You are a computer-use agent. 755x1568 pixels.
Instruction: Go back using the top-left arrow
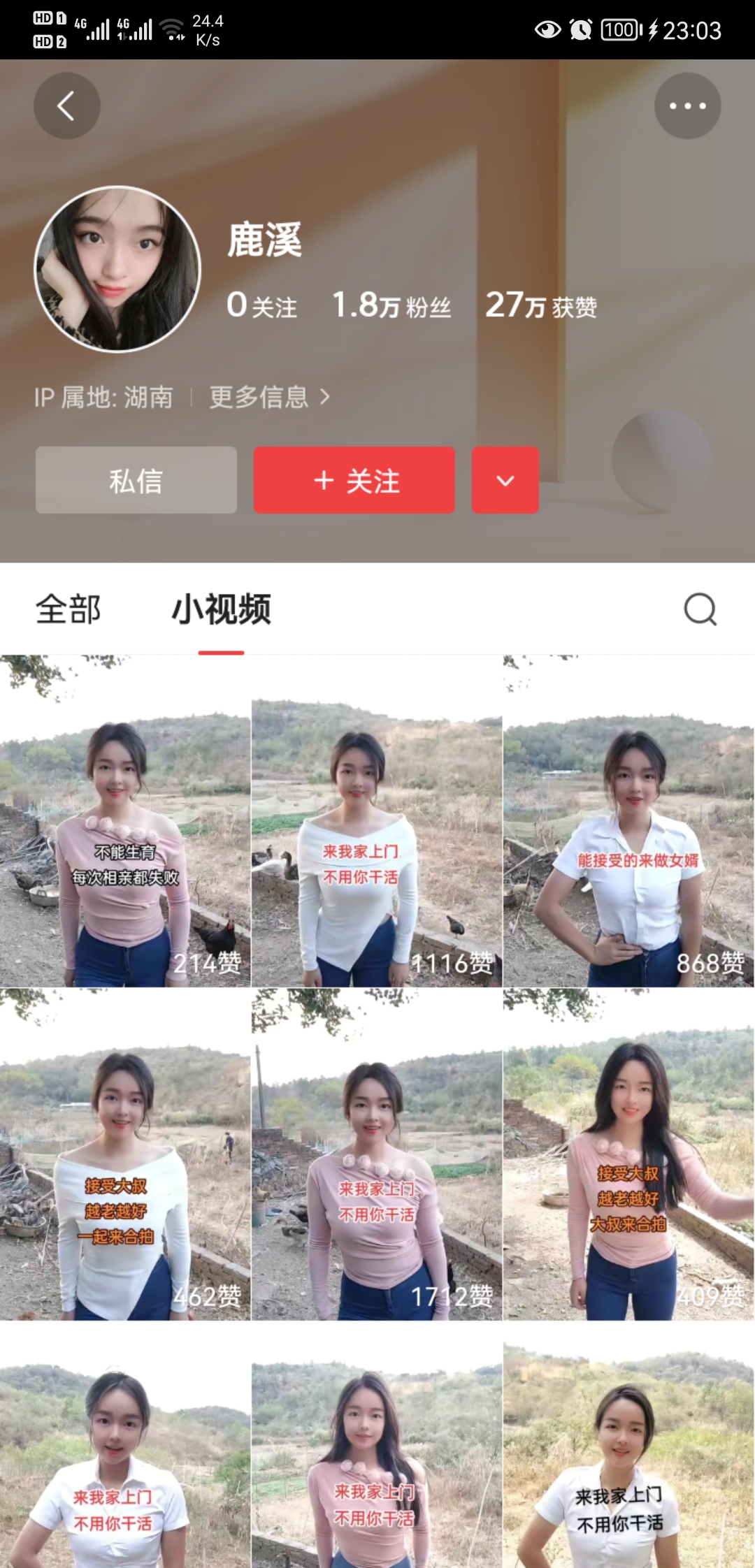[66, 106]
